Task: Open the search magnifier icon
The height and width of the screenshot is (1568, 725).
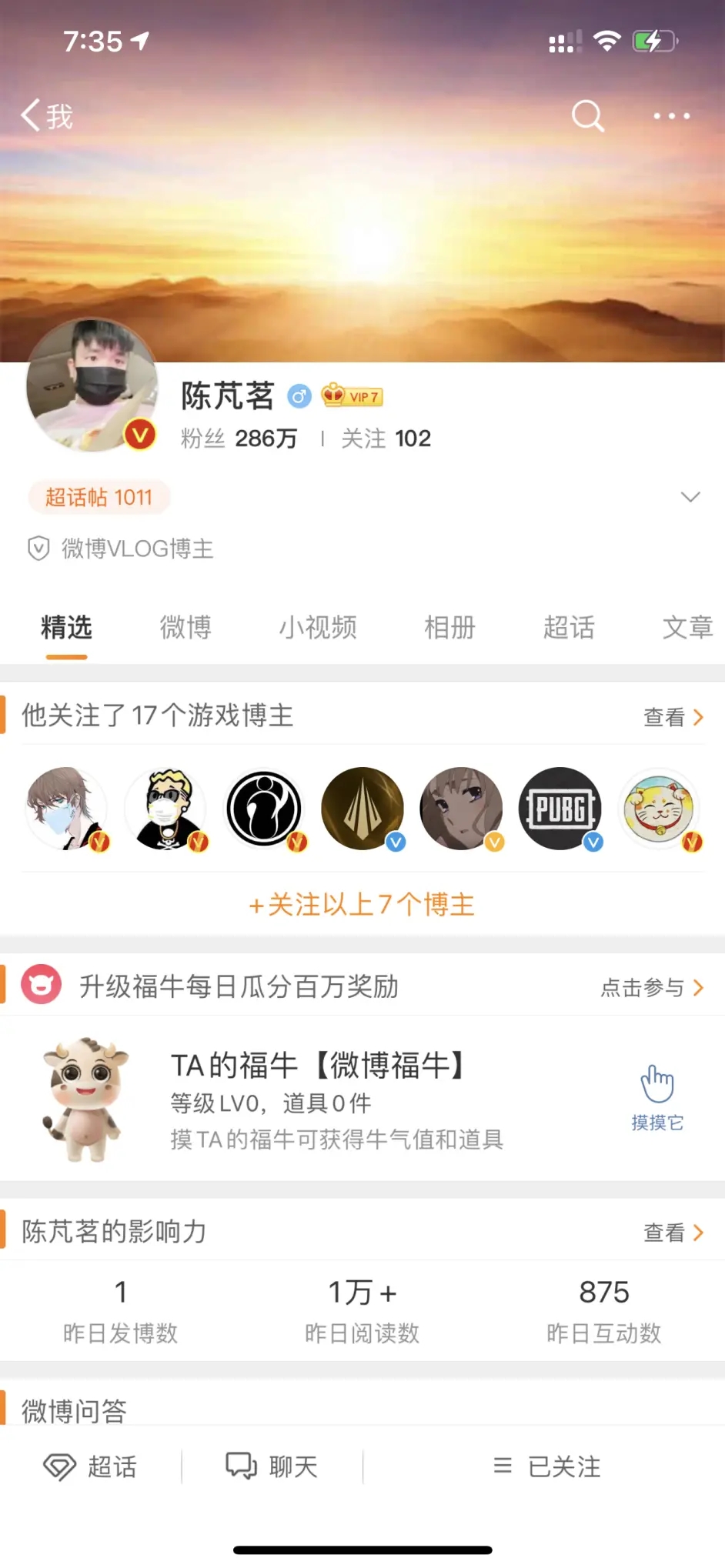Action: 587,116
